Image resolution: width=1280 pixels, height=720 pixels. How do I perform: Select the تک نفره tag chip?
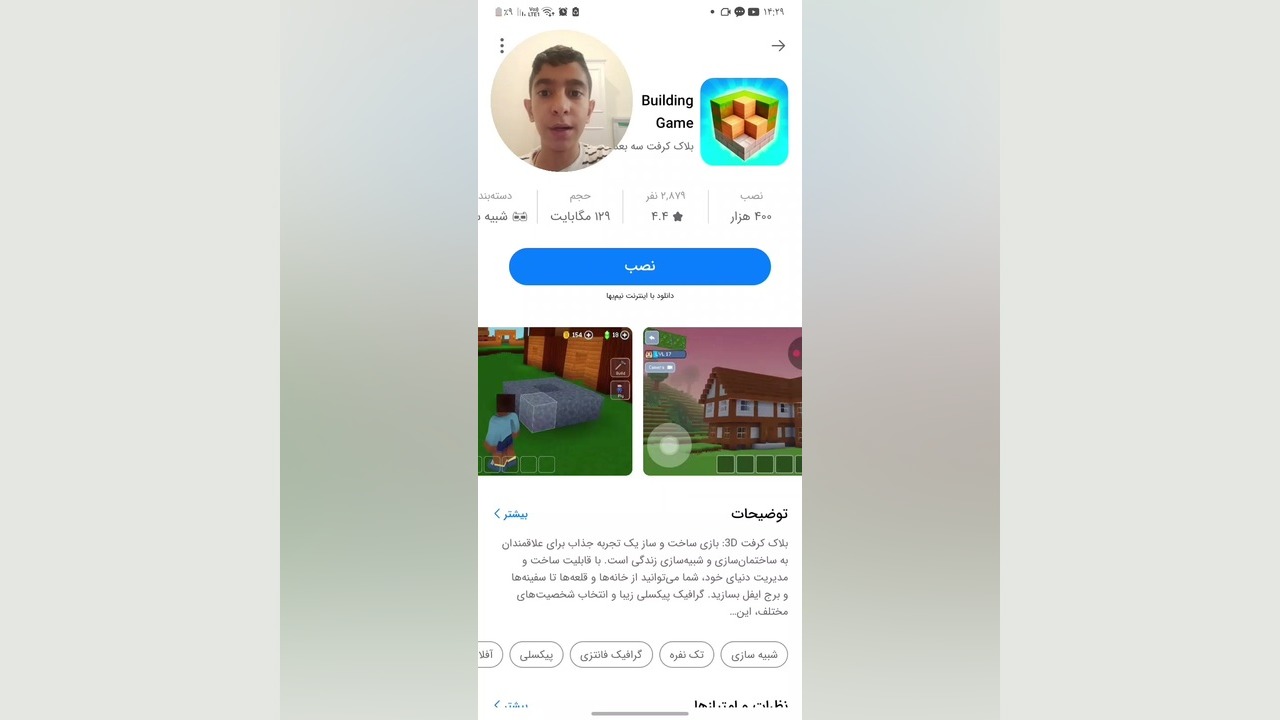point(687,655)
